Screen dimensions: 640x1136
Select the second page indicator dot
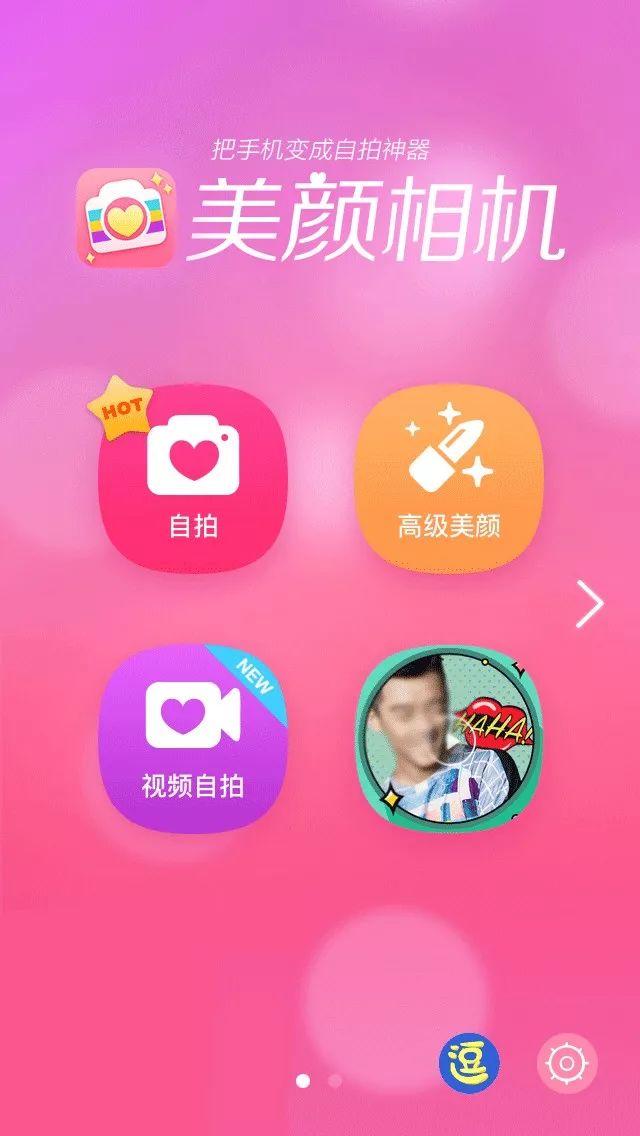tap(335, 1081)
